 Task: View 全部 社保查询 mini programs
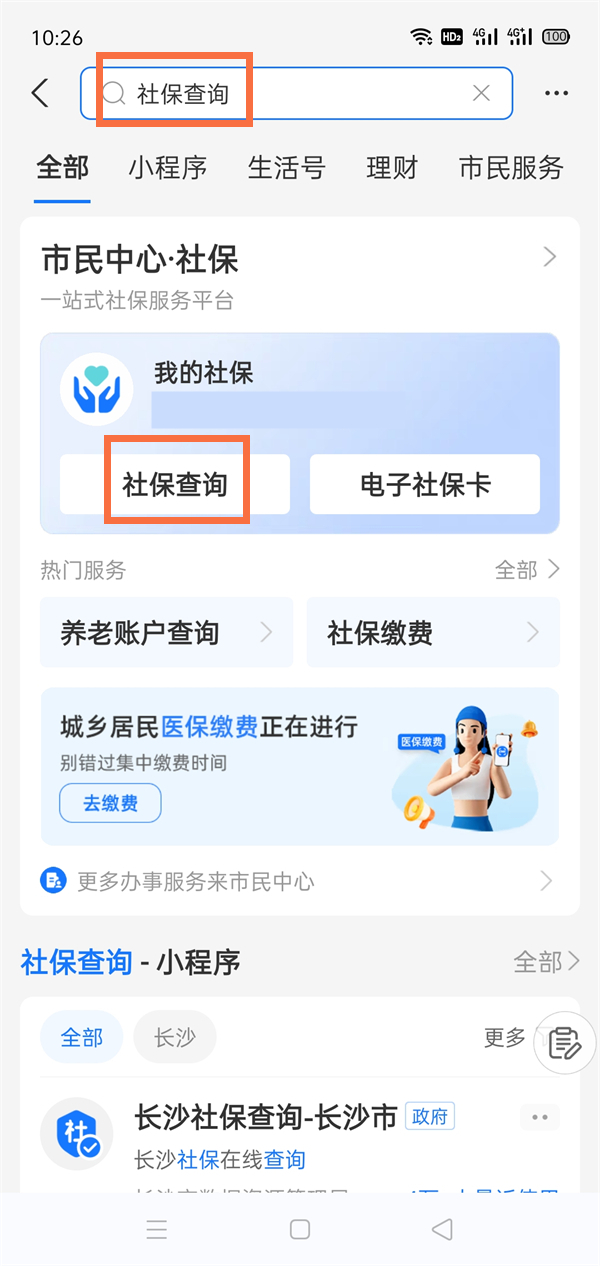pos(545,962)
